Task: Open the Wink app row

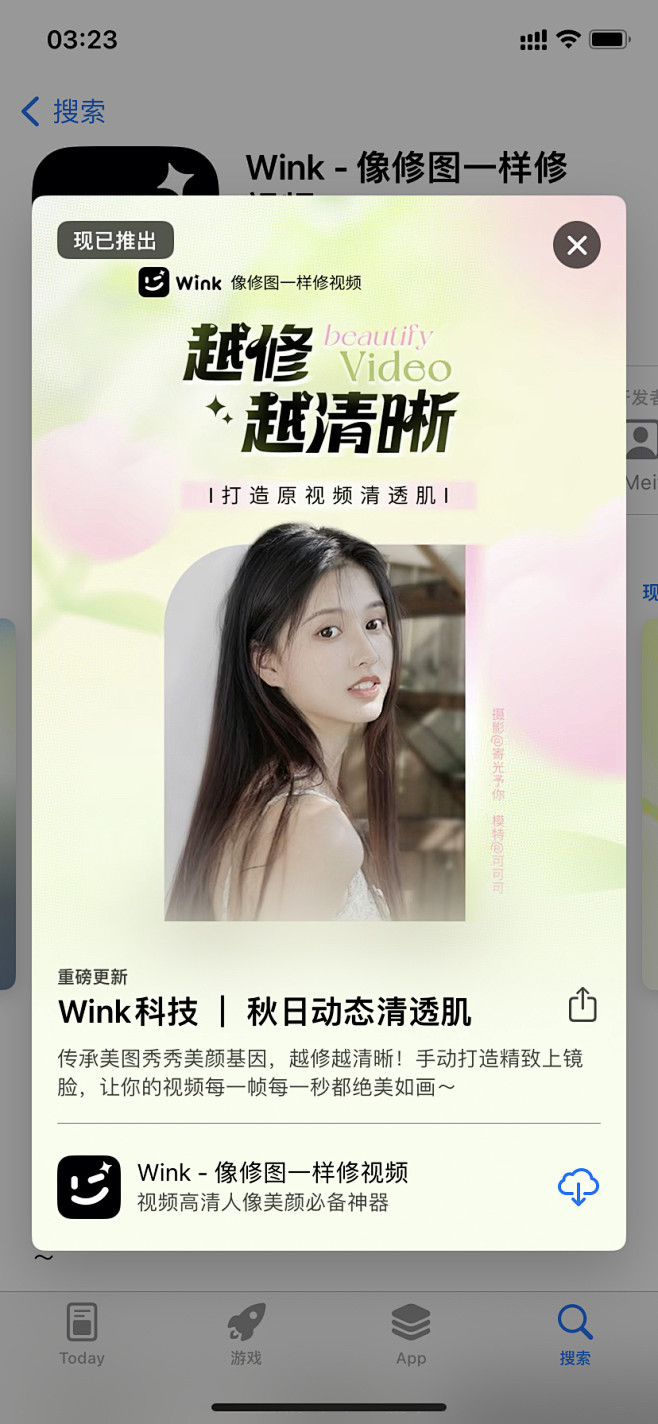Action: click(x=329, y=1187)
